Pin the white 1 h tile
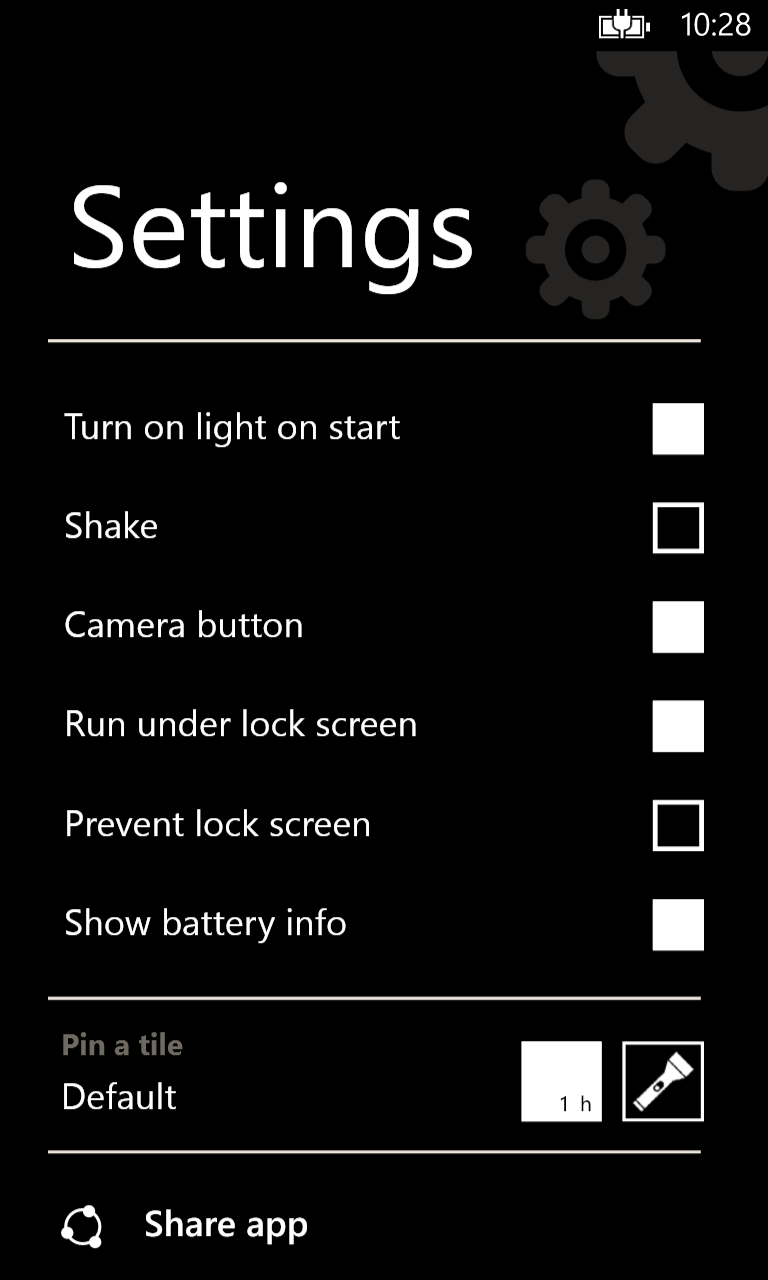This screenshot has width=768, height=1280. click(x=562, y=1081)
